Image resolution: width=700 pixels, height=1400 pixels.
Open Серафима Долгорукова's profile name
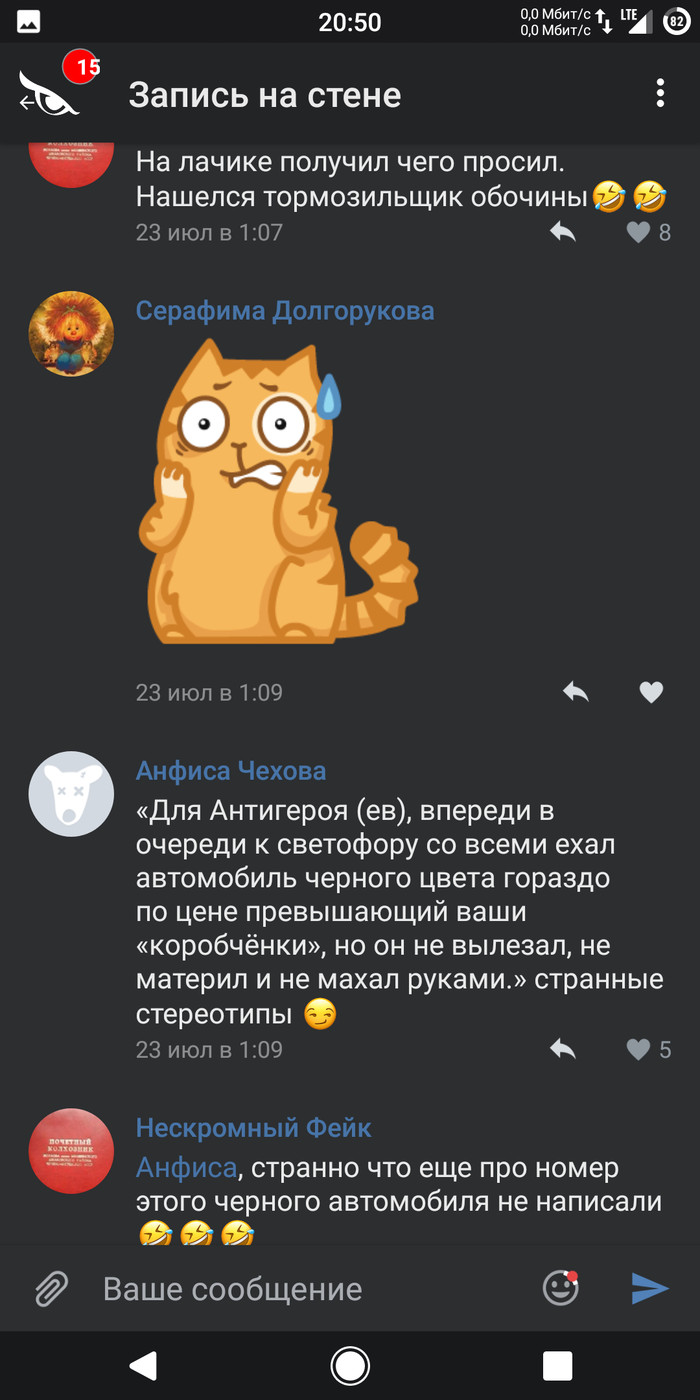pyautogui.click(x=285, y=311)
